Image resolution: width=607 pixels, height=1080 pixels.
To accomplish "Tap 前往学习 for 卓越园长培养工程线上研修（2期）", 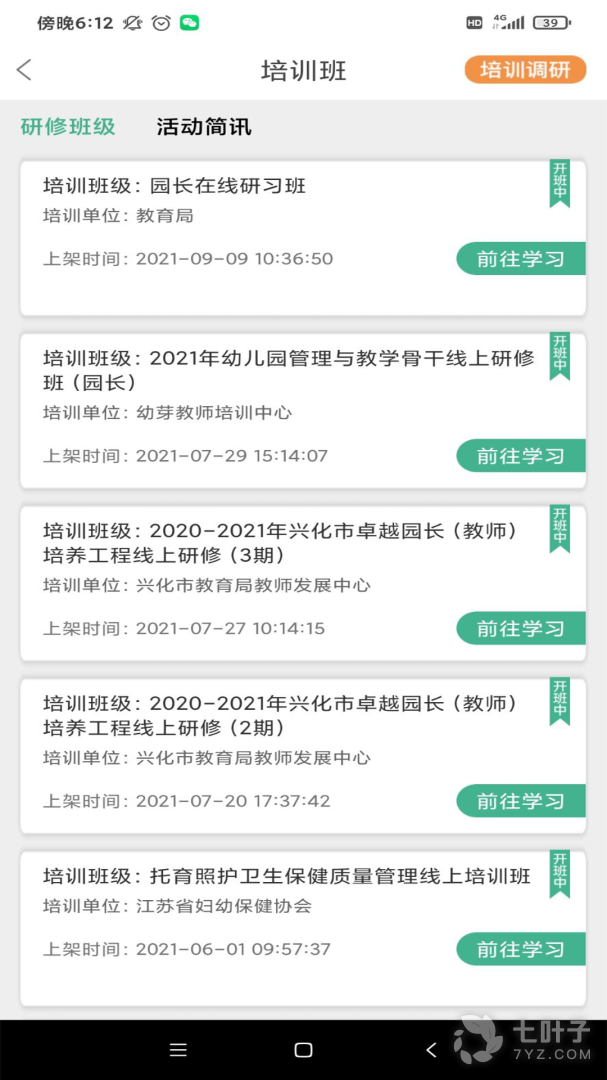I will coord(521,801).
